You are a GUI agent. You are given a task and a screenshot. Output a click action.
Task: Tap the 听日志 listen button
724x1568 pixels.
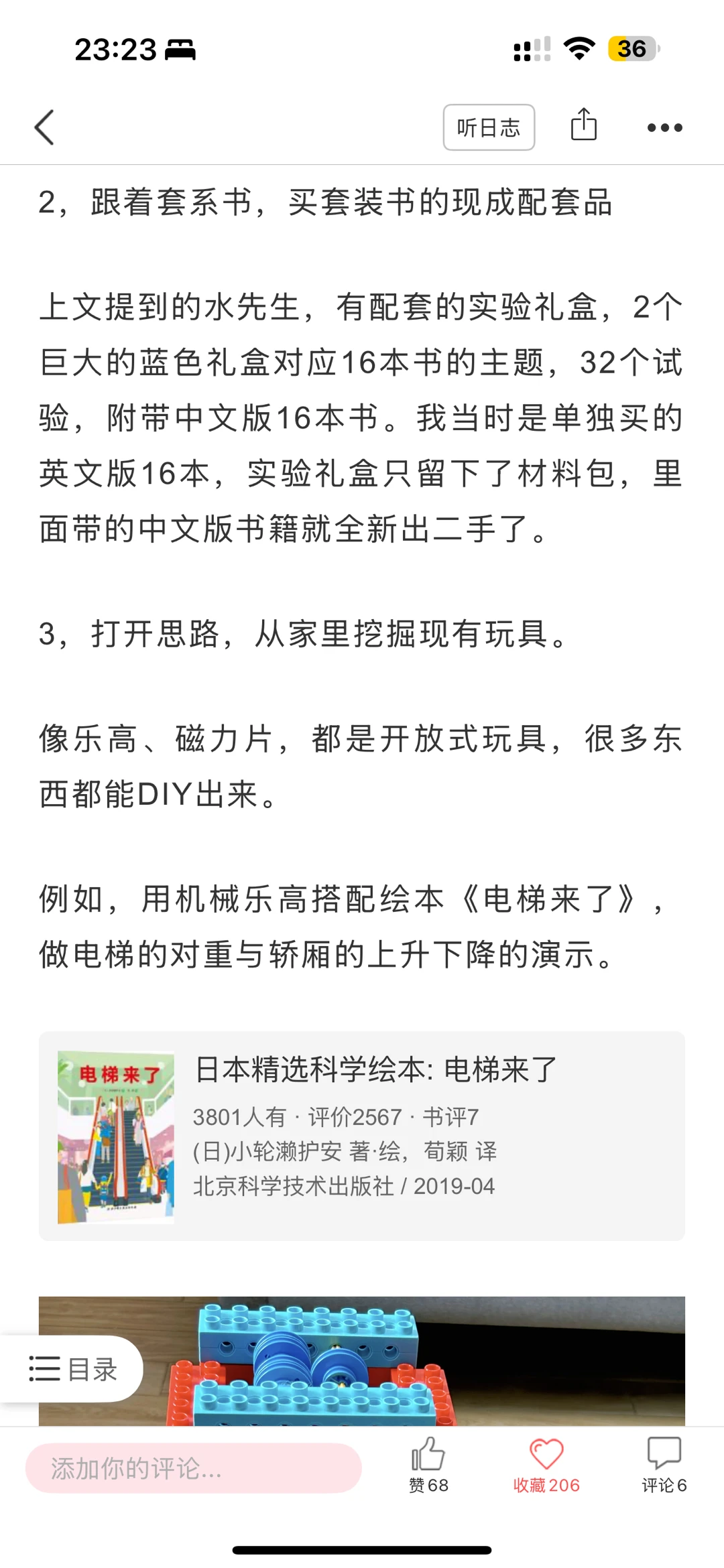489,127
